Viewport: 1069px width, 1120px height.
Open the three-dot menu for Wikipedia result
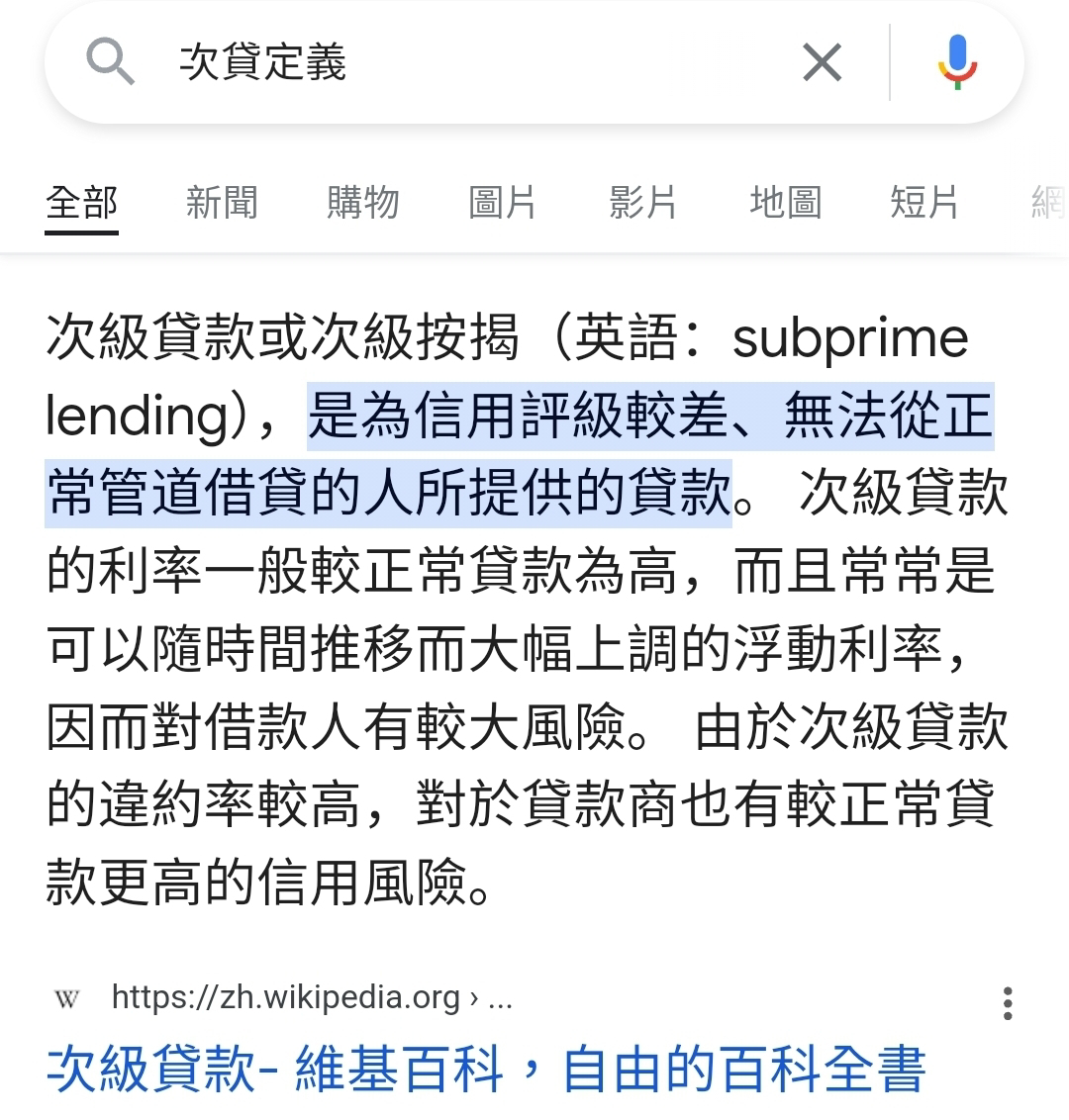click(1008, 1002)
